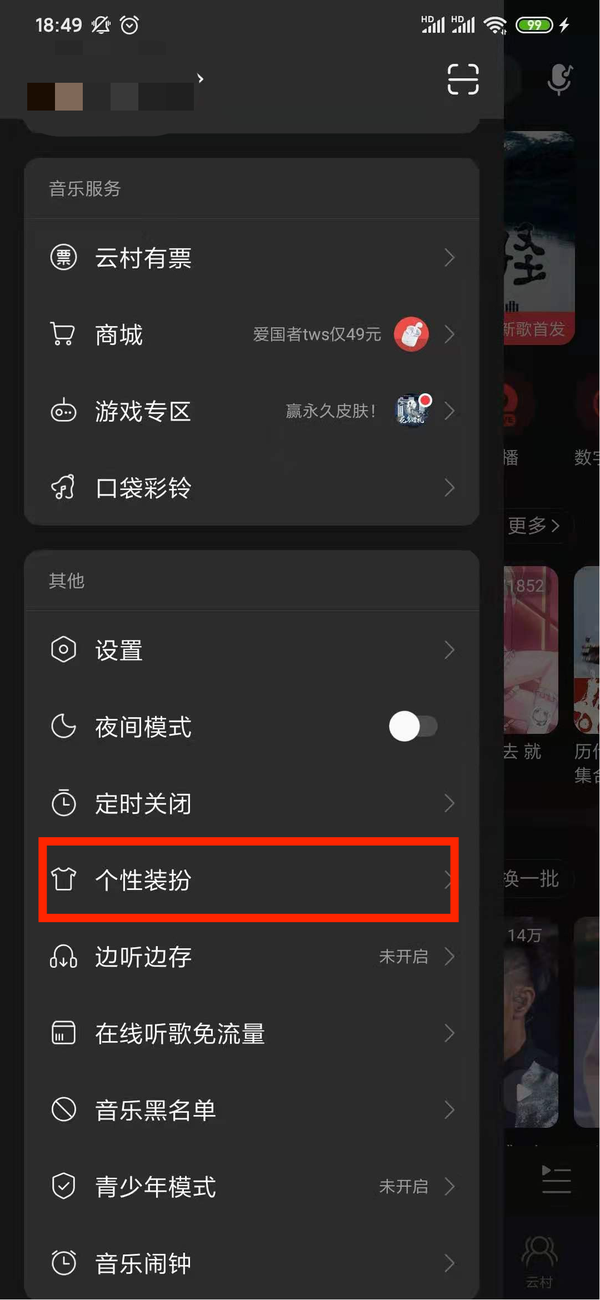Open 音乐闹钟 music alarm
This screenshot has height=1300, width=600.
point(250,1263)
